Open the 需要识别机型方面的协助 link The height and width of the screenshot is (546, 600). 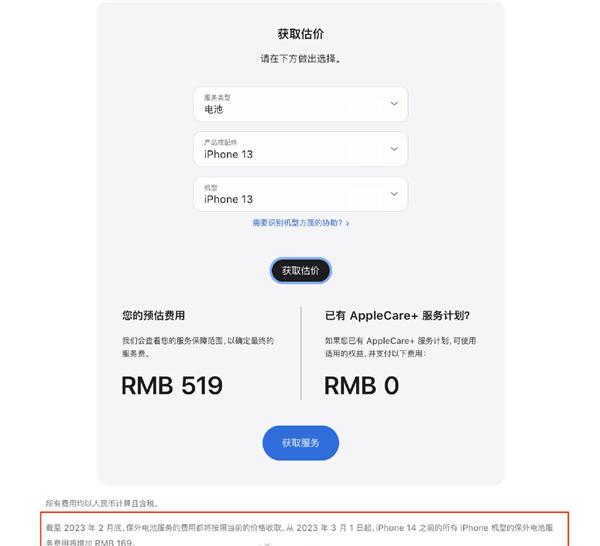coord(300,223)
